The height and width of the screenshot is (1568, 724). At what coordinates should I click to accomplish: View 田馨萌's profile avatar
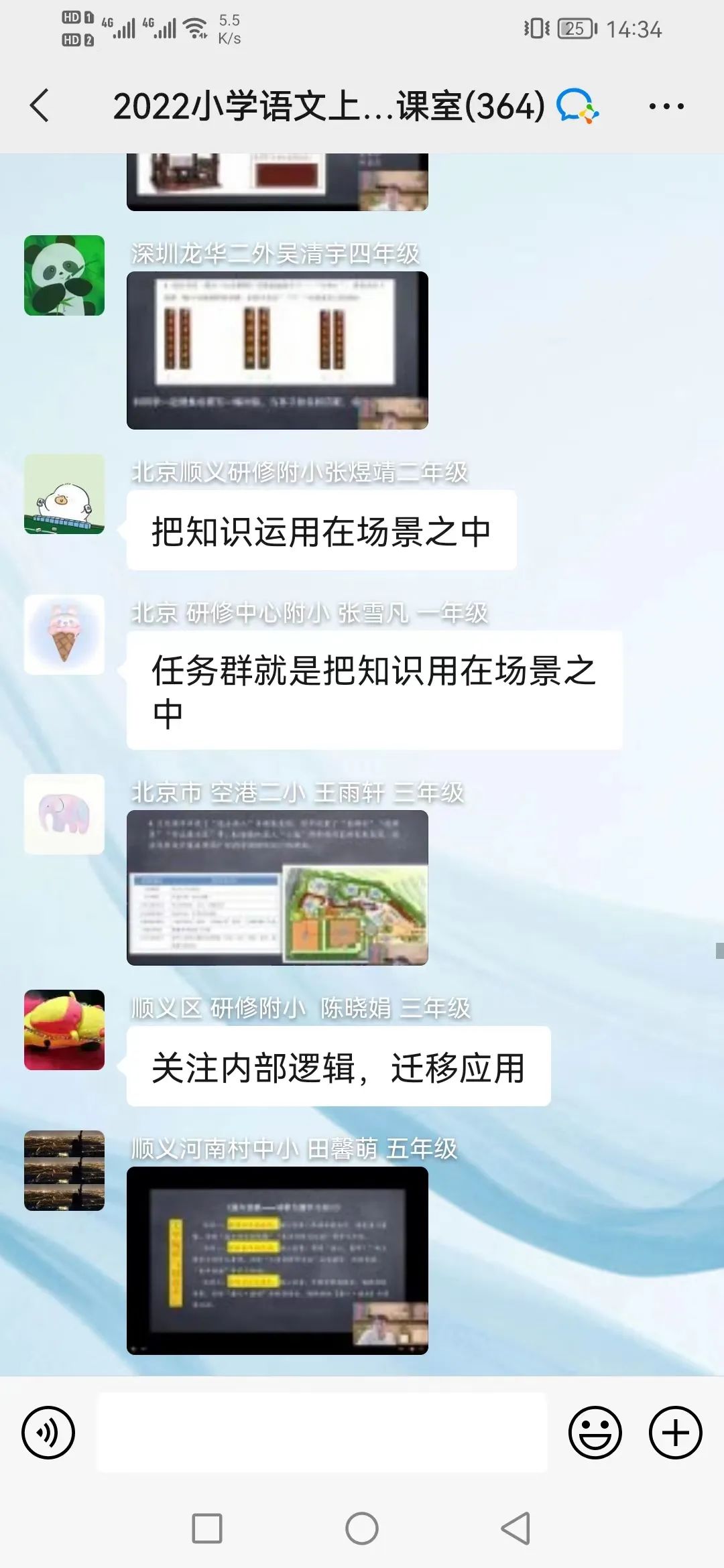point(64,1171)
